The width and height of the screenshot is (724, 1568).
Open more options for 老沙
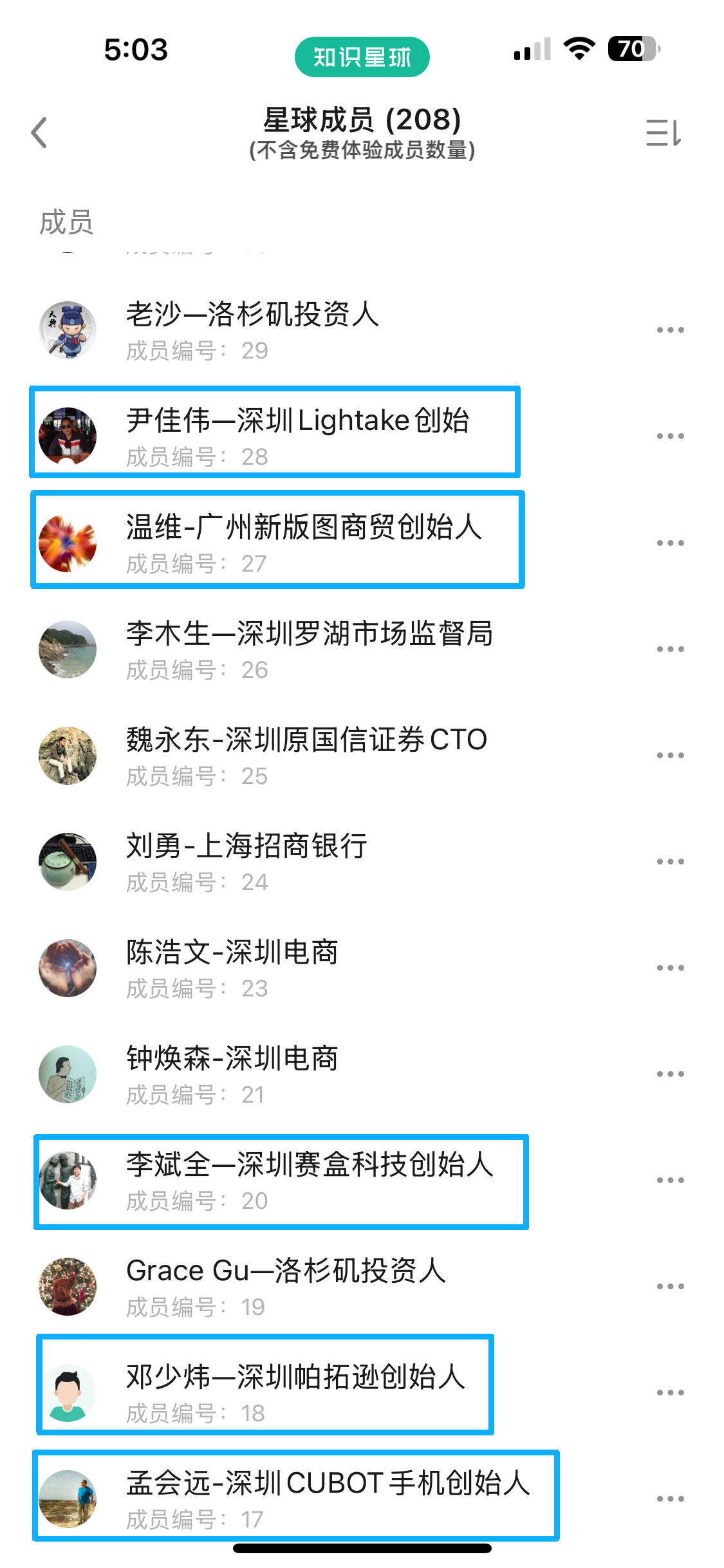[x=670, y=330]
